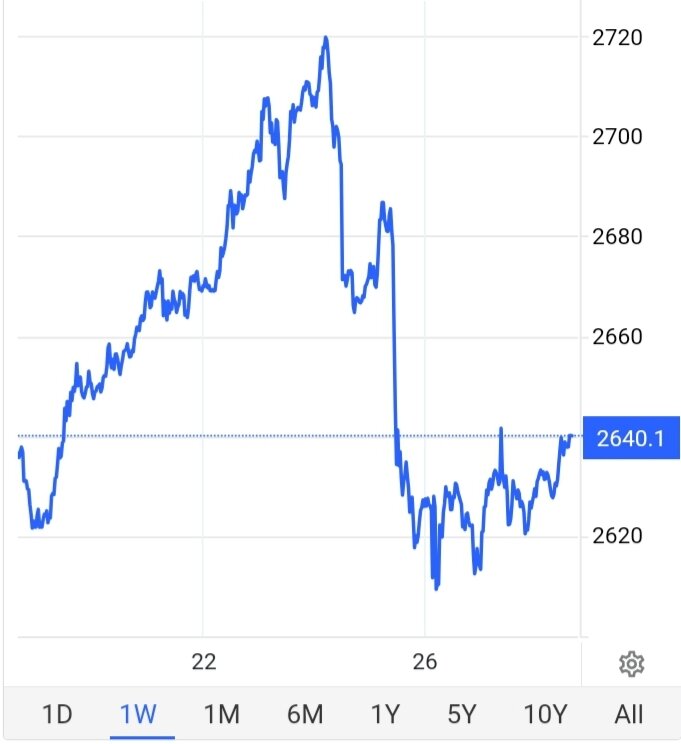Open the chart settings gear
This screenshot has height=744, width=681.
coord(631,663)
